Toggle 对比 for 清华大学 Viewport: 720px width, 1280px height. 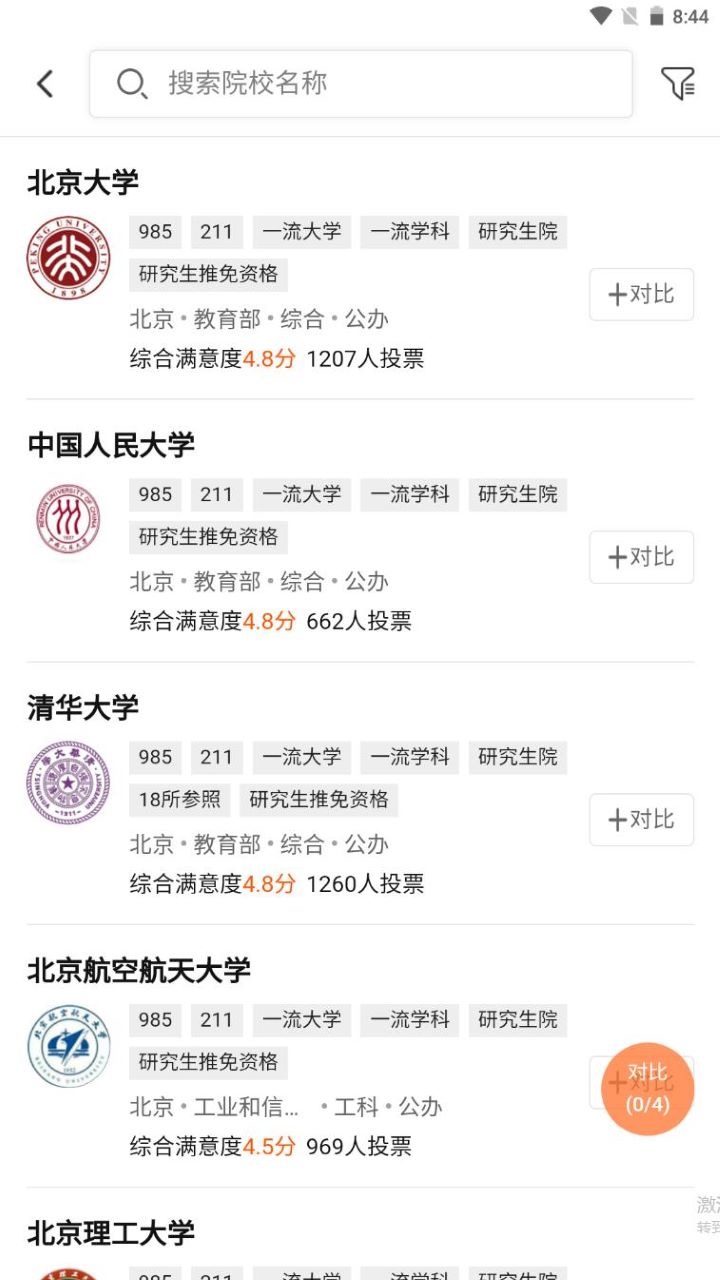[x=641, y=819]
